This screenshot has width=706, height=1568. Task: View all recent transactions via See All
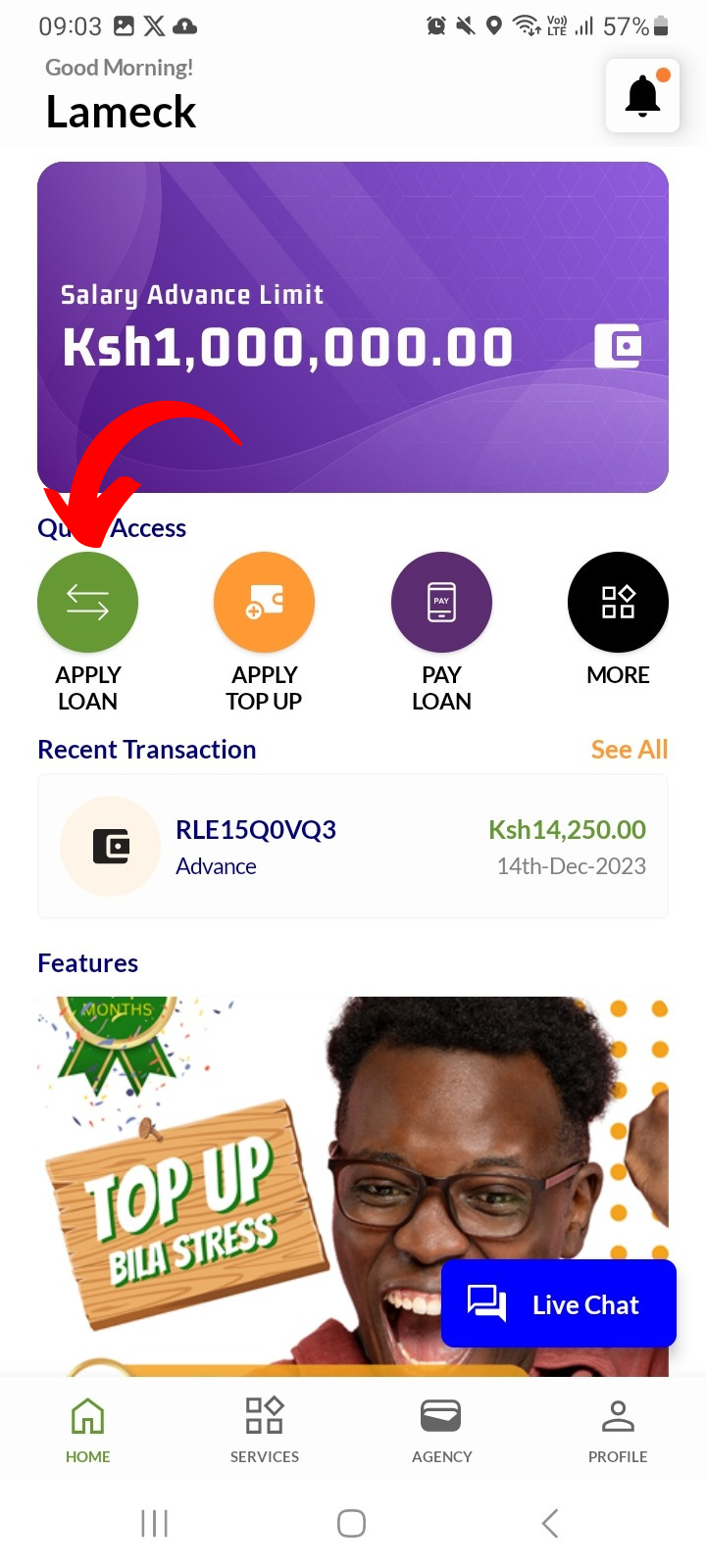point(629,750)
